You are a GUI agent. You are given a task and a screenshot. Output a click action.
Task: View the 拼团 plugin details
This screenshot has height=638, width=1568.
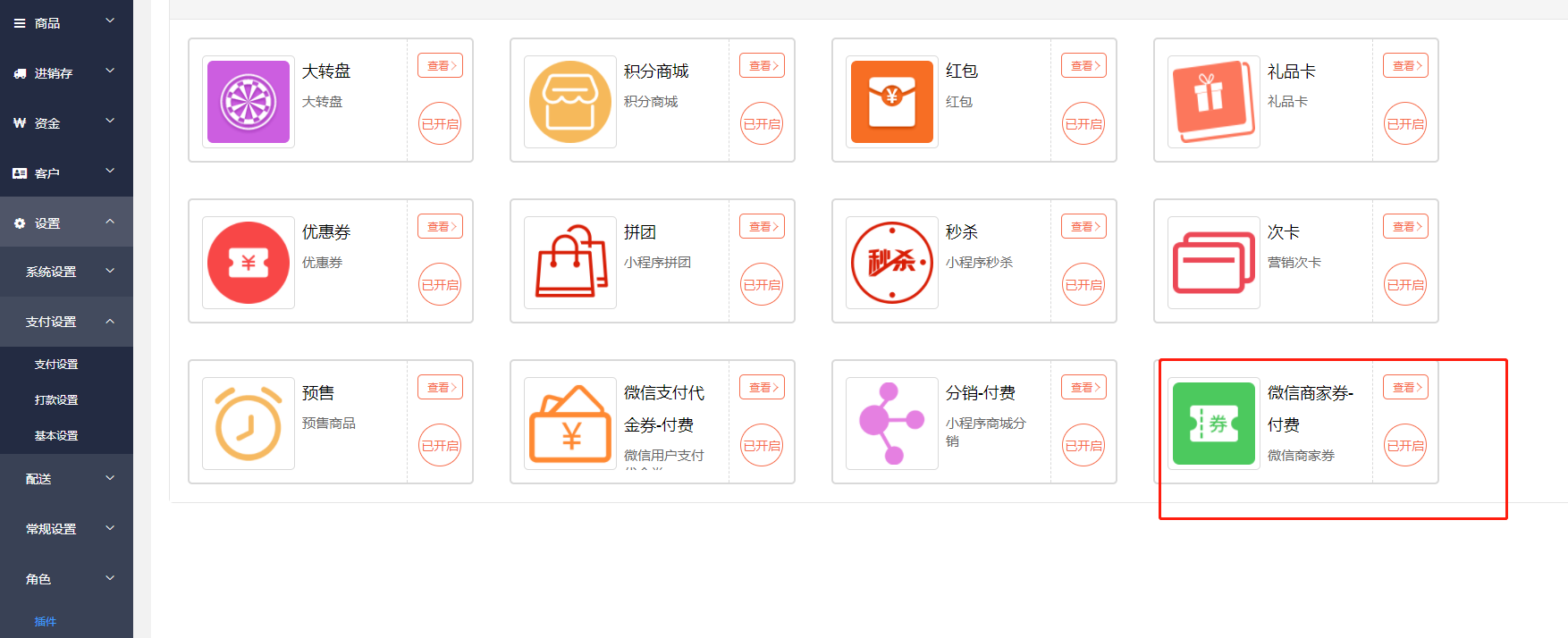click(x=762, y=227)
